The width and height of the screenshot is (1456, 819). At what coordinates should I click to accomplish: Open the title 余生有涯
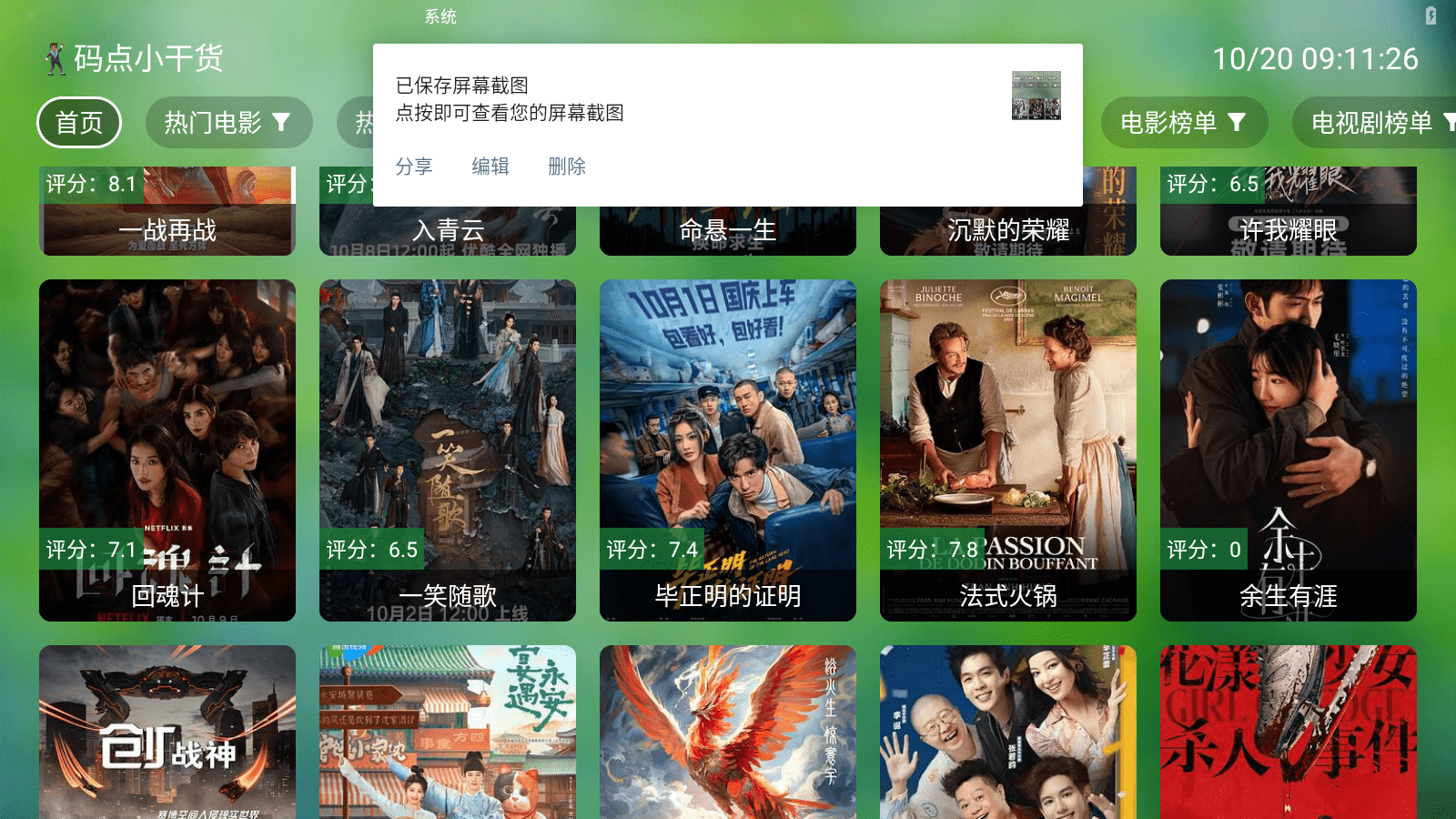point(1288,450)
